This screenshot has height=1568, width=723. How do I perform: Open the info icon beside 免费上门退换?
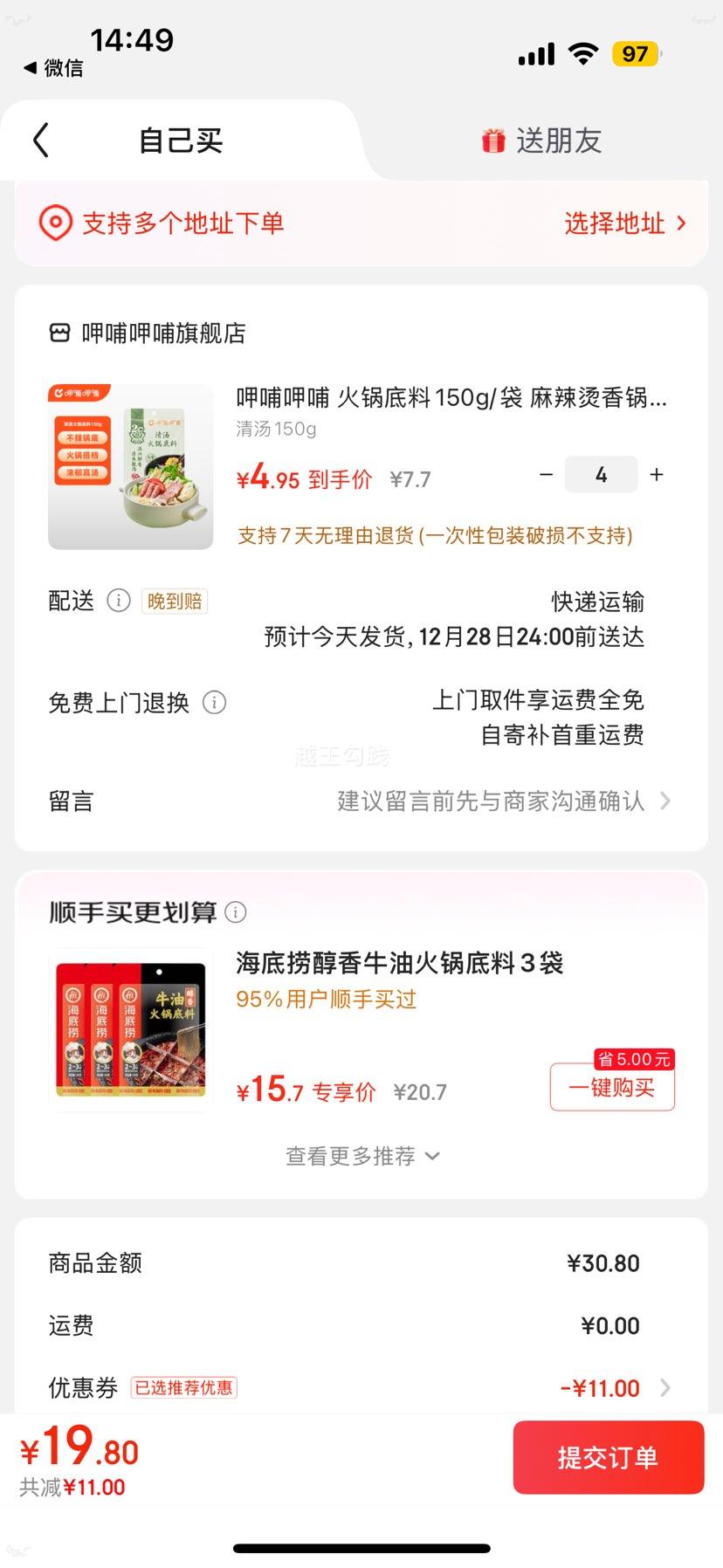[x=215, y=702]
